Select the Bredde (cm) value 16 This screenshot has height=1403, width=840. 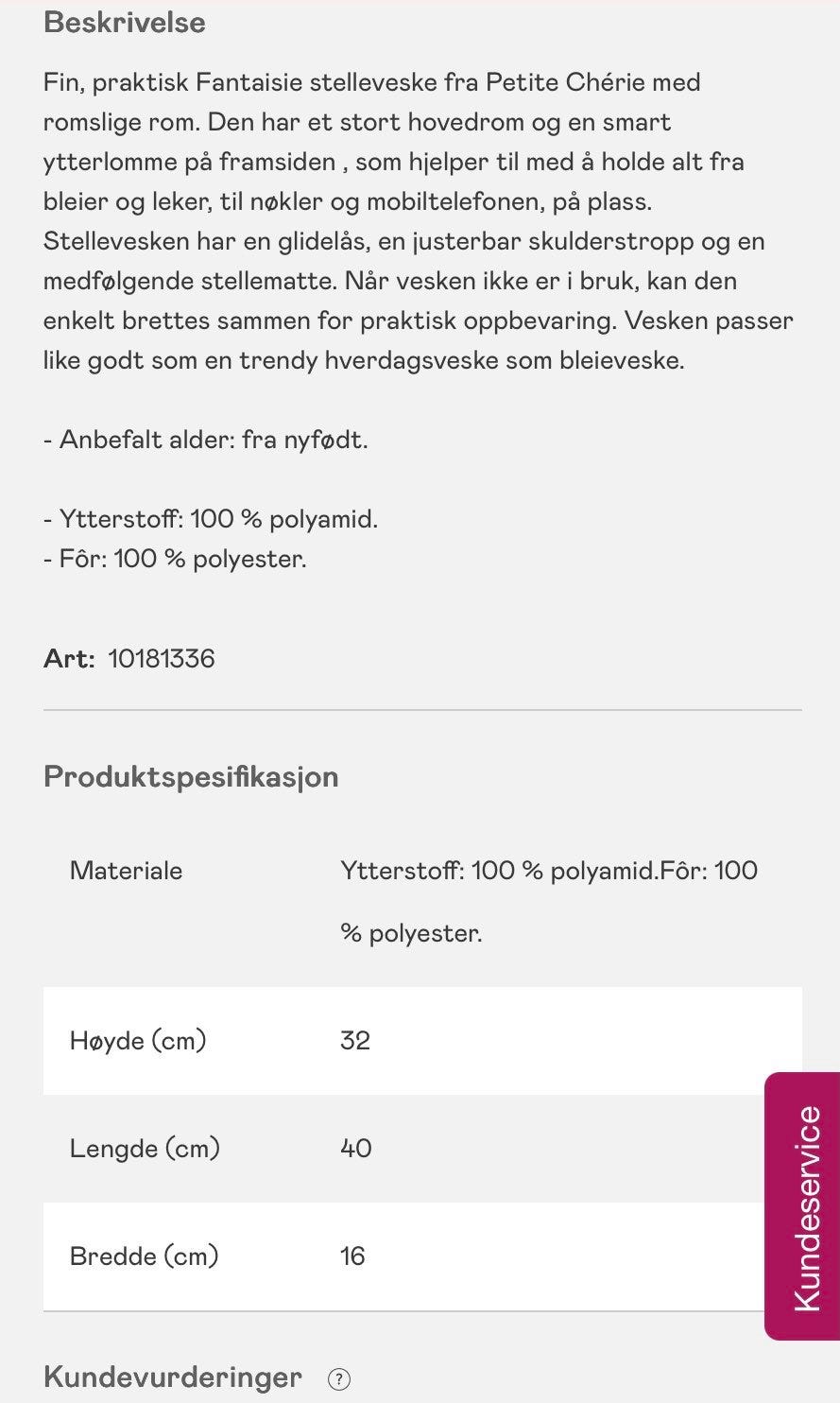(x=351, y=1256)
